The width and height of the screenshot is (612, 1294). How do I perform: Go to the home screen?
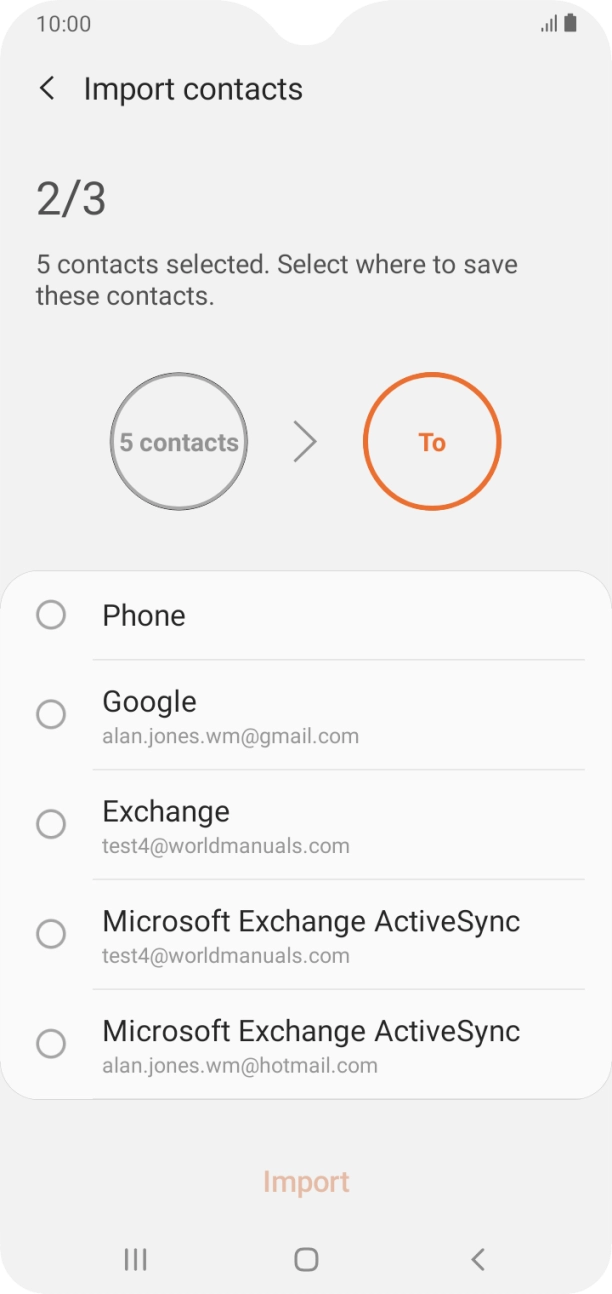(306, 1259)
